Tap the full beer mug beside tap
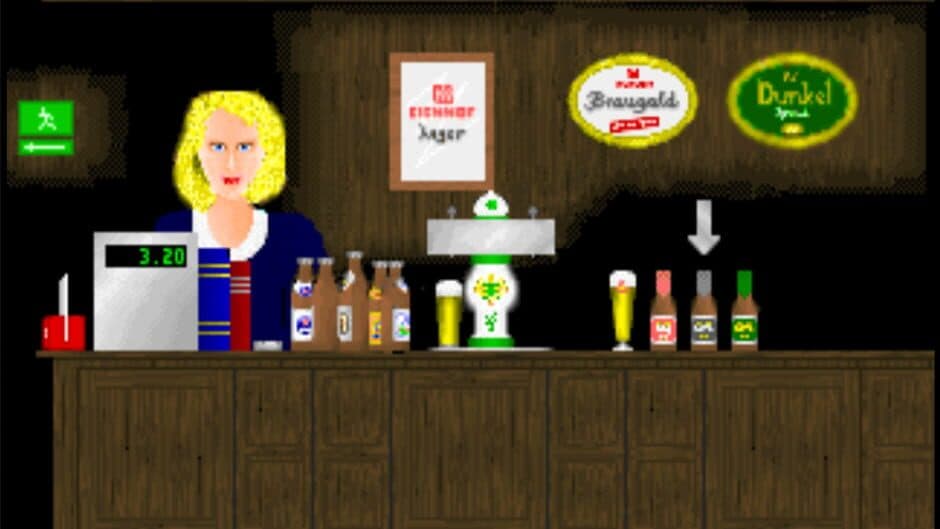 click(x=449, y=313)
